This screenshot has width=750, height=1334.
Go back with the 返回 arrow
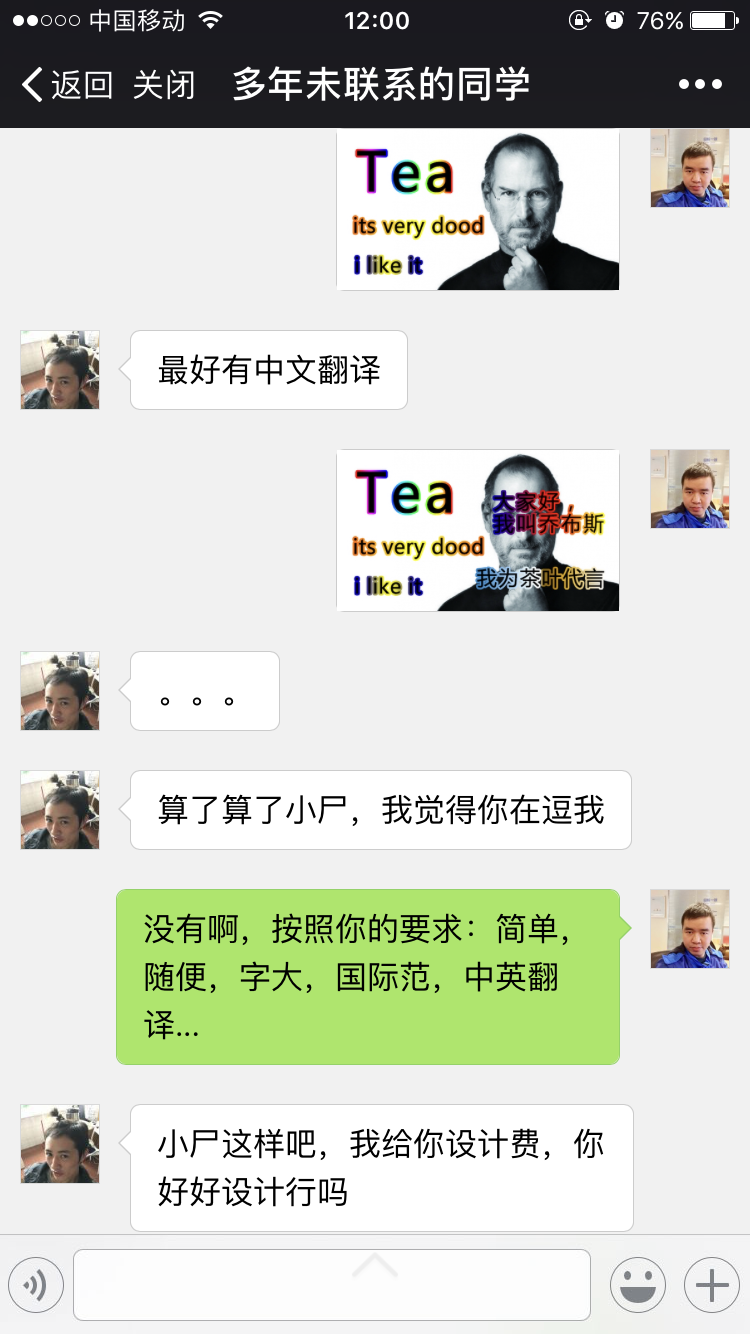pos(66,85)
